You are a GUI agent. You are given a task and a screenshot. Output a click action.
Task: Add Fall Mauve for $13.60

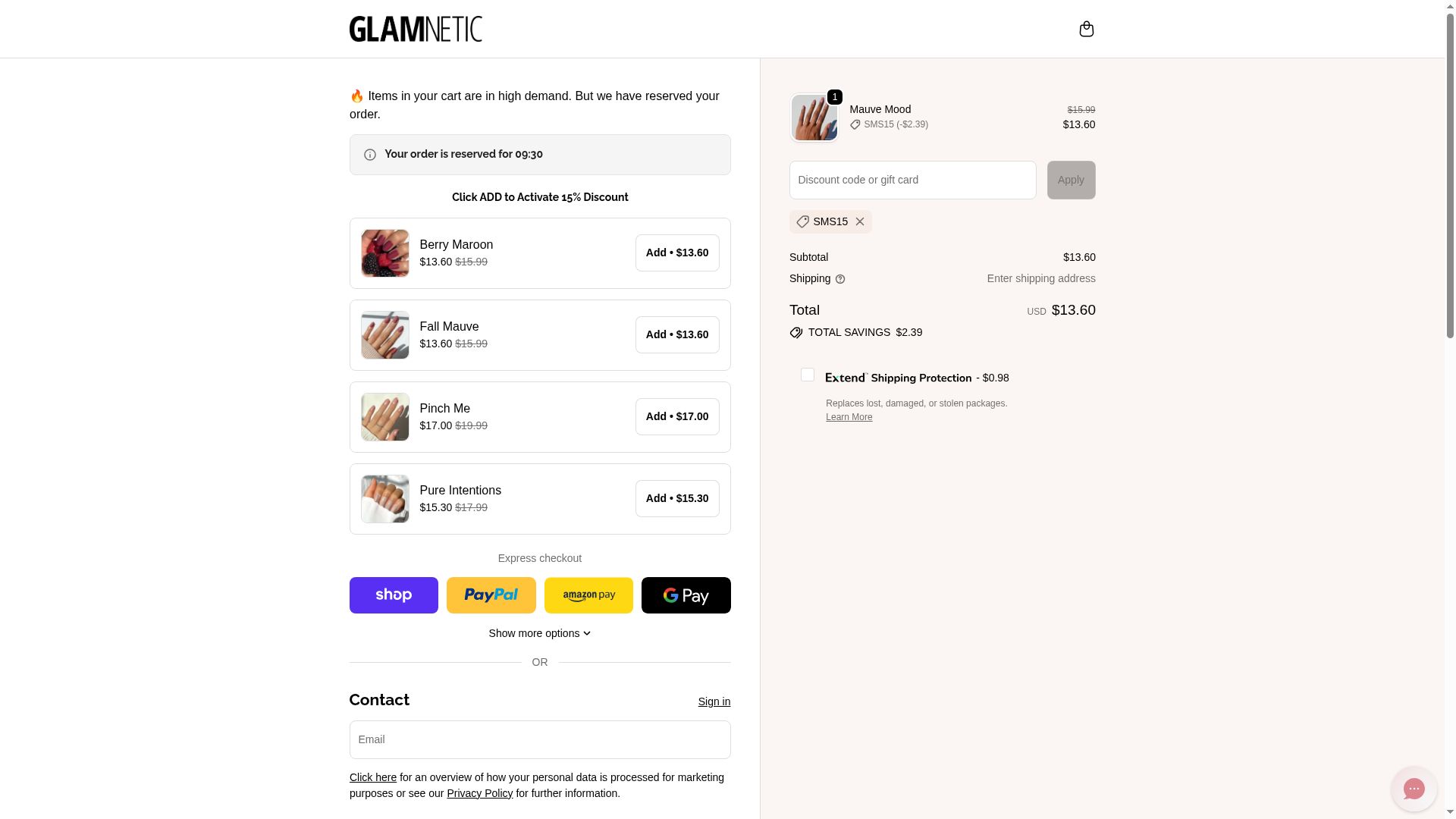pyautogui.click(x=676, y=334)
